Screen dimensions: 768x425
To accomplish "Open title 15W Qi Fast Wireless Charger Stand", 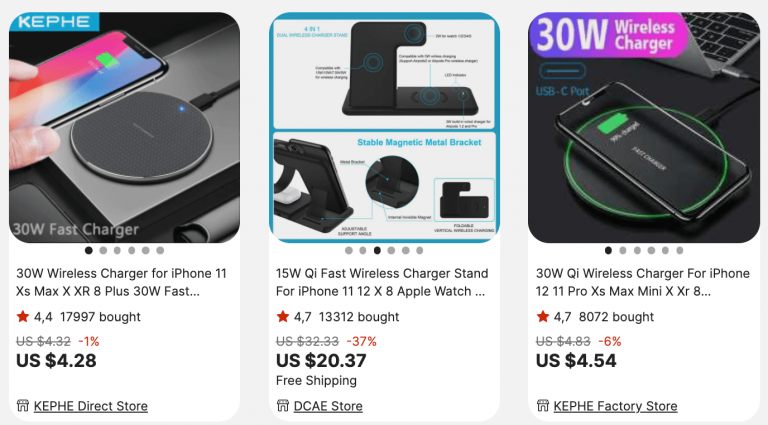I will click(x=382, y=282).
